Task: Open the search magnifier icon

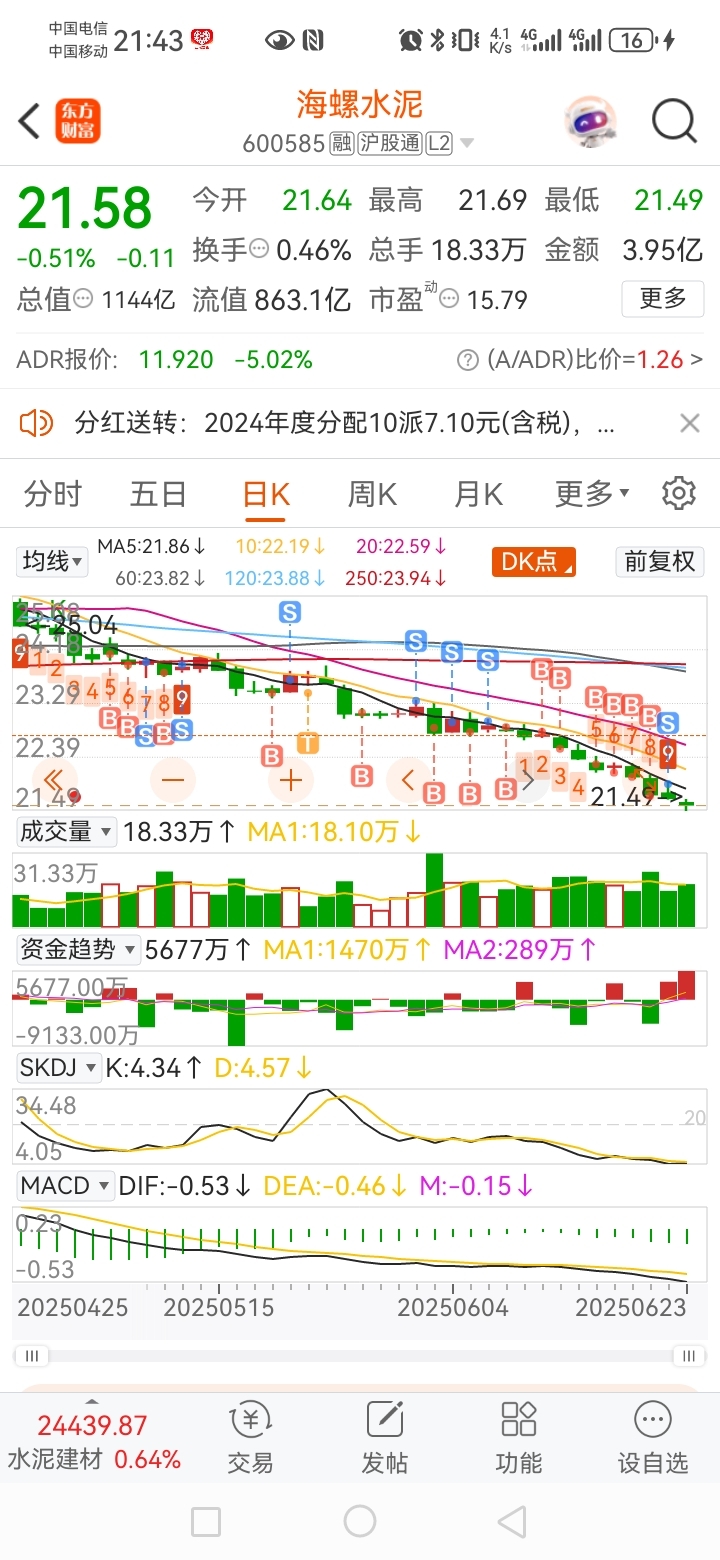Action: [675, 121]
